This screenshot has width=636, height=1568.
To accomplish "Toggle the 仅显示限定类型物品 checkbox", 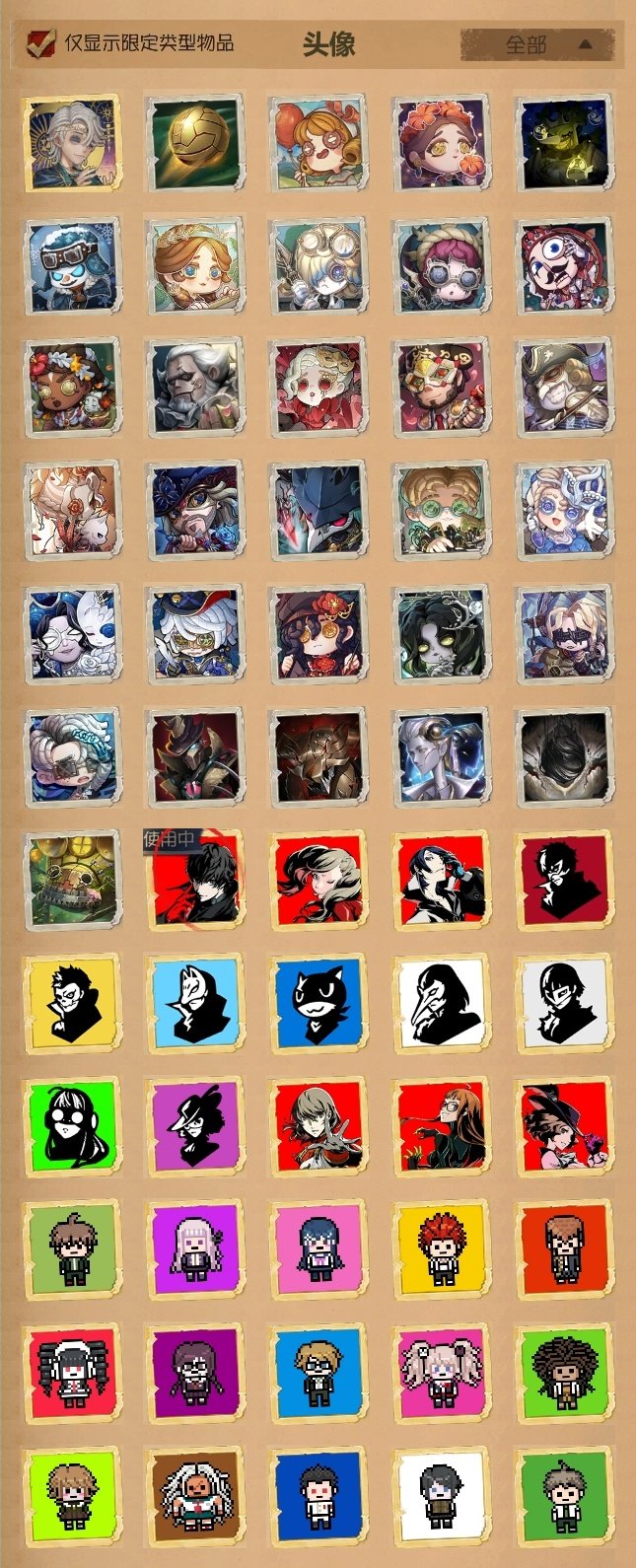I will 40,43.
